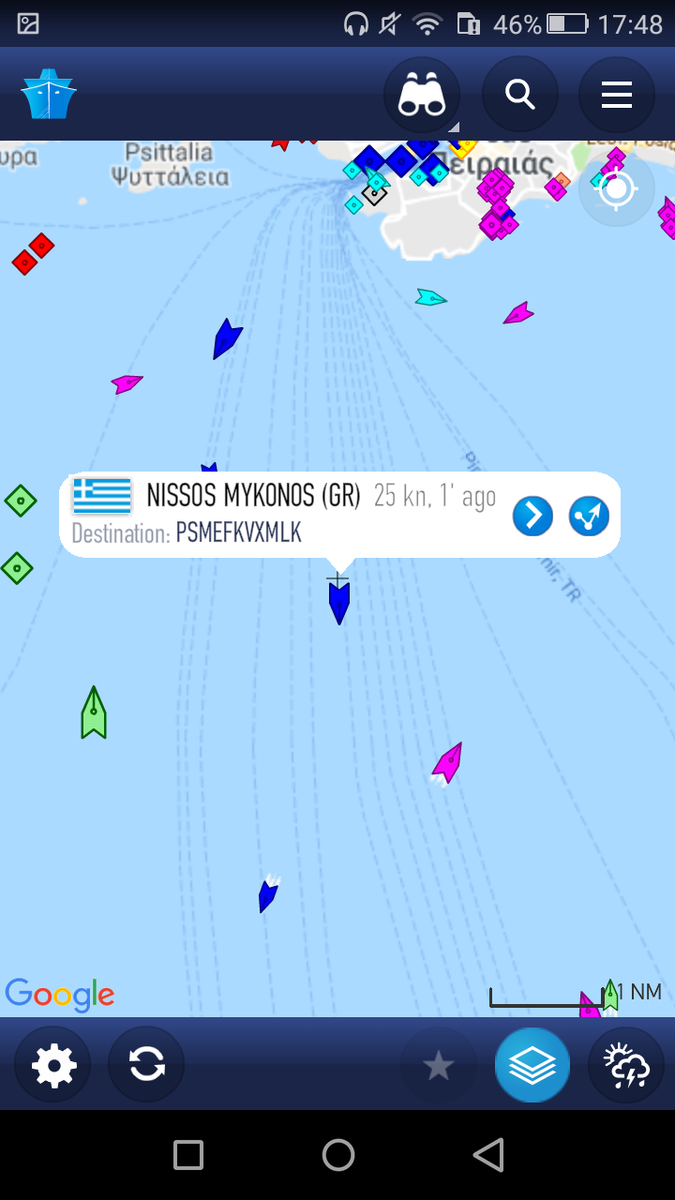Show NISSOS MYKONOS track route
This screenshot has height=1200, width=675.
coord(589,516)
